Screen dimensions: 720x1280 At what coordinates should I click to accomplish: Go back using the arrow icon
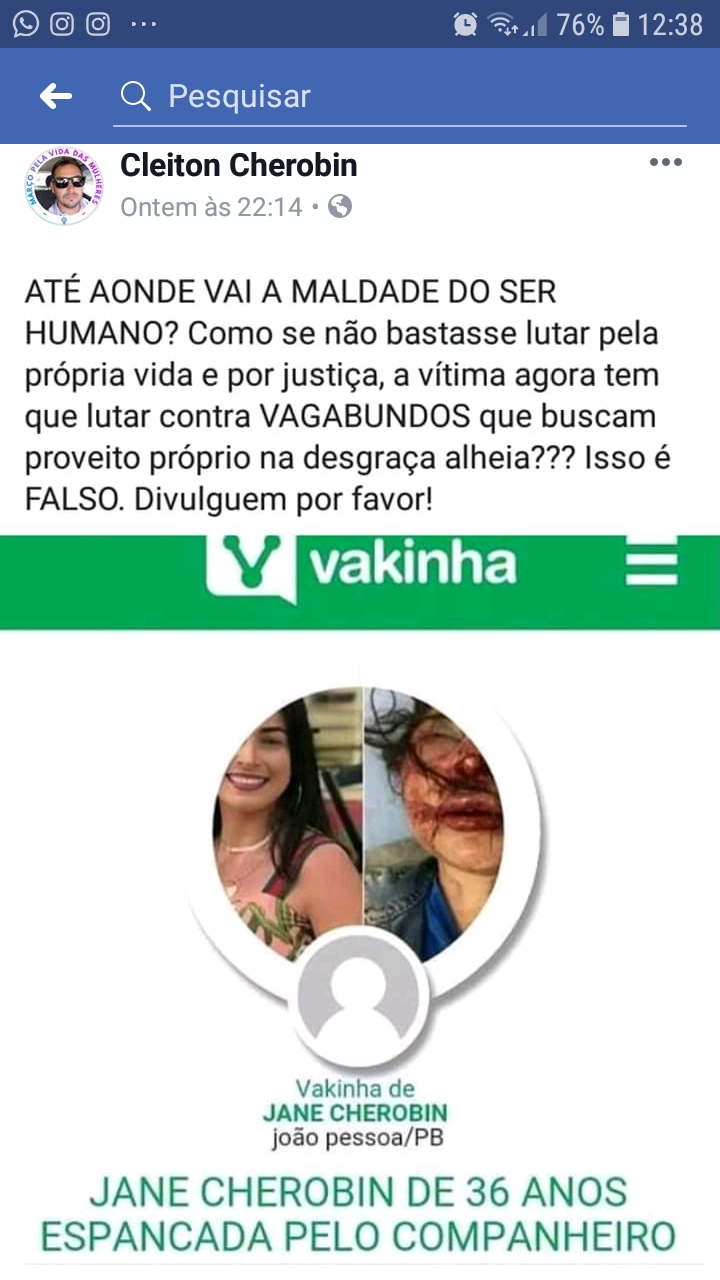[56, 96]
